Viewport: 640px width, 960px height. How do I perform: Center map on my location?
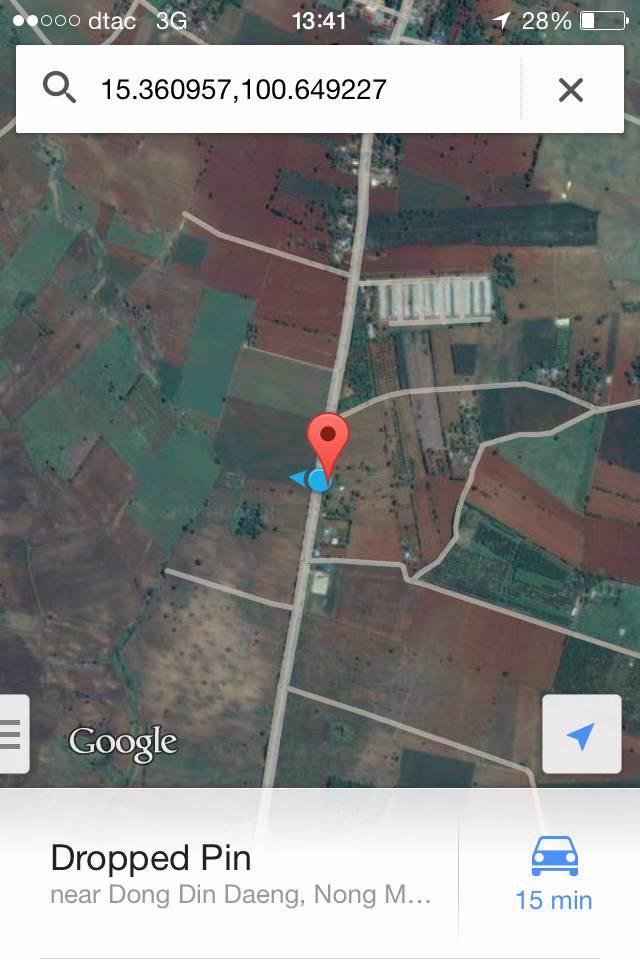pos(581,736)
